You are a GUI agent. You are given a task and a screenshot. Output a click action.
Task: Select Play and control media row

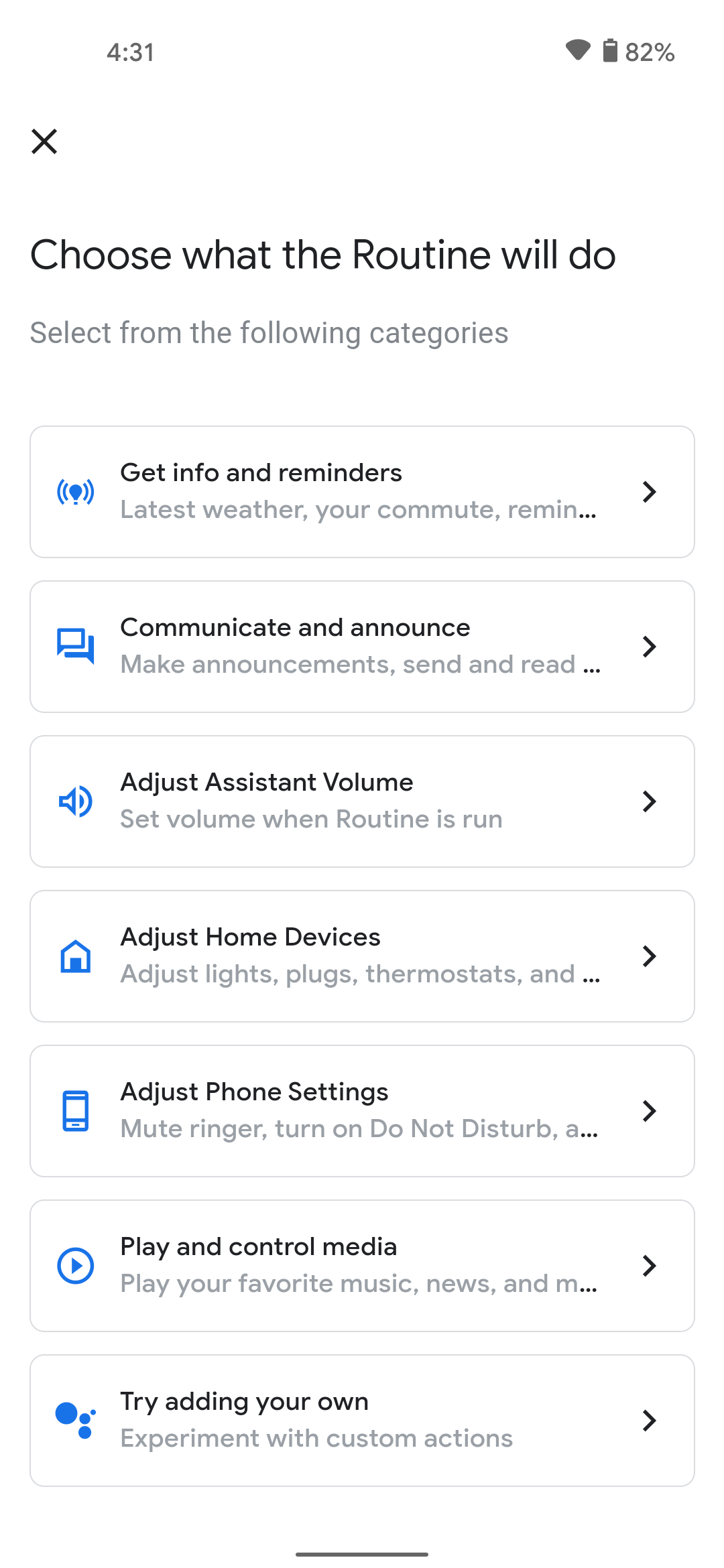click(x=362, y=1265)
